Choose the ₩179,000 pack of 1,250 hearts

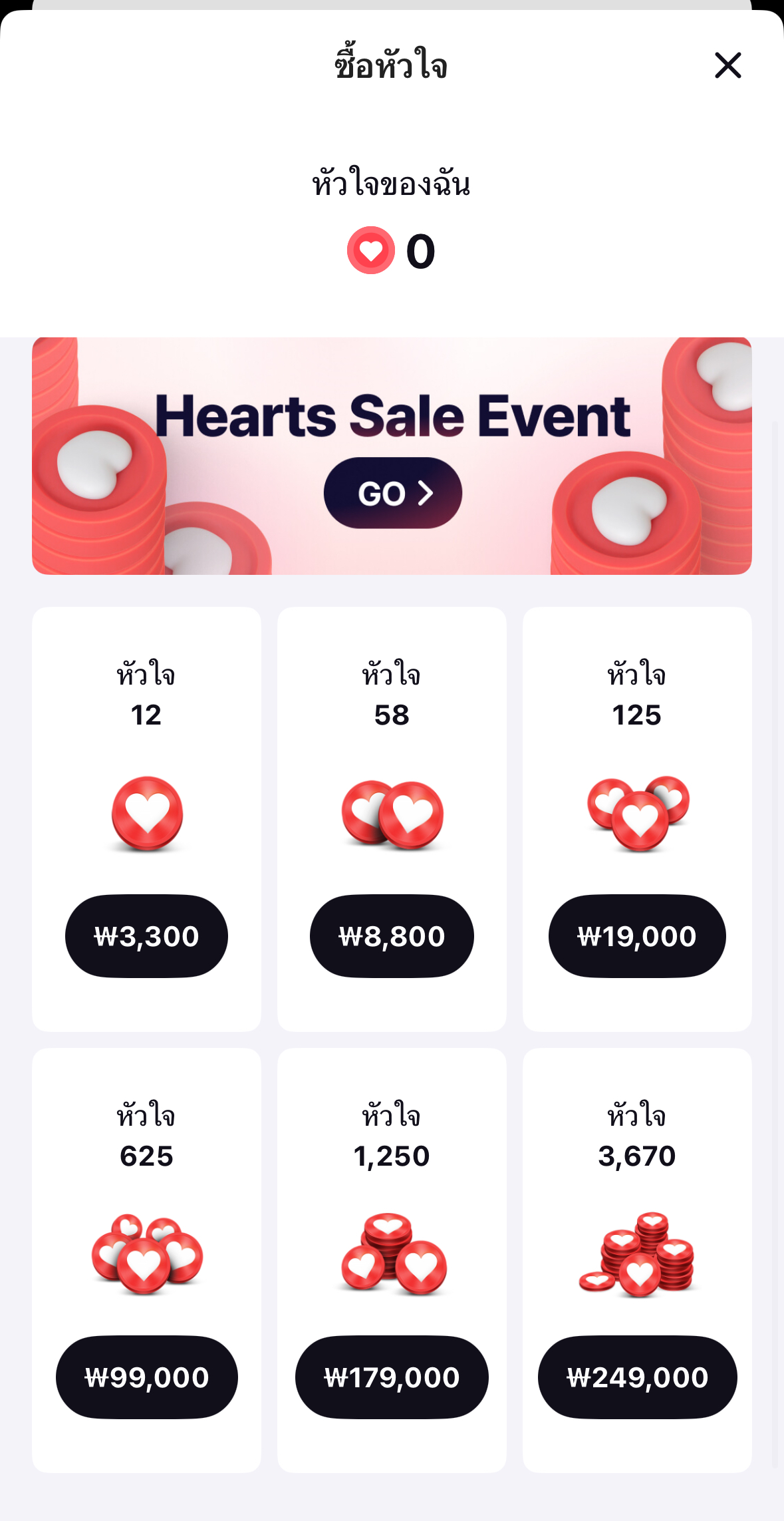[x=392, y=1377]
